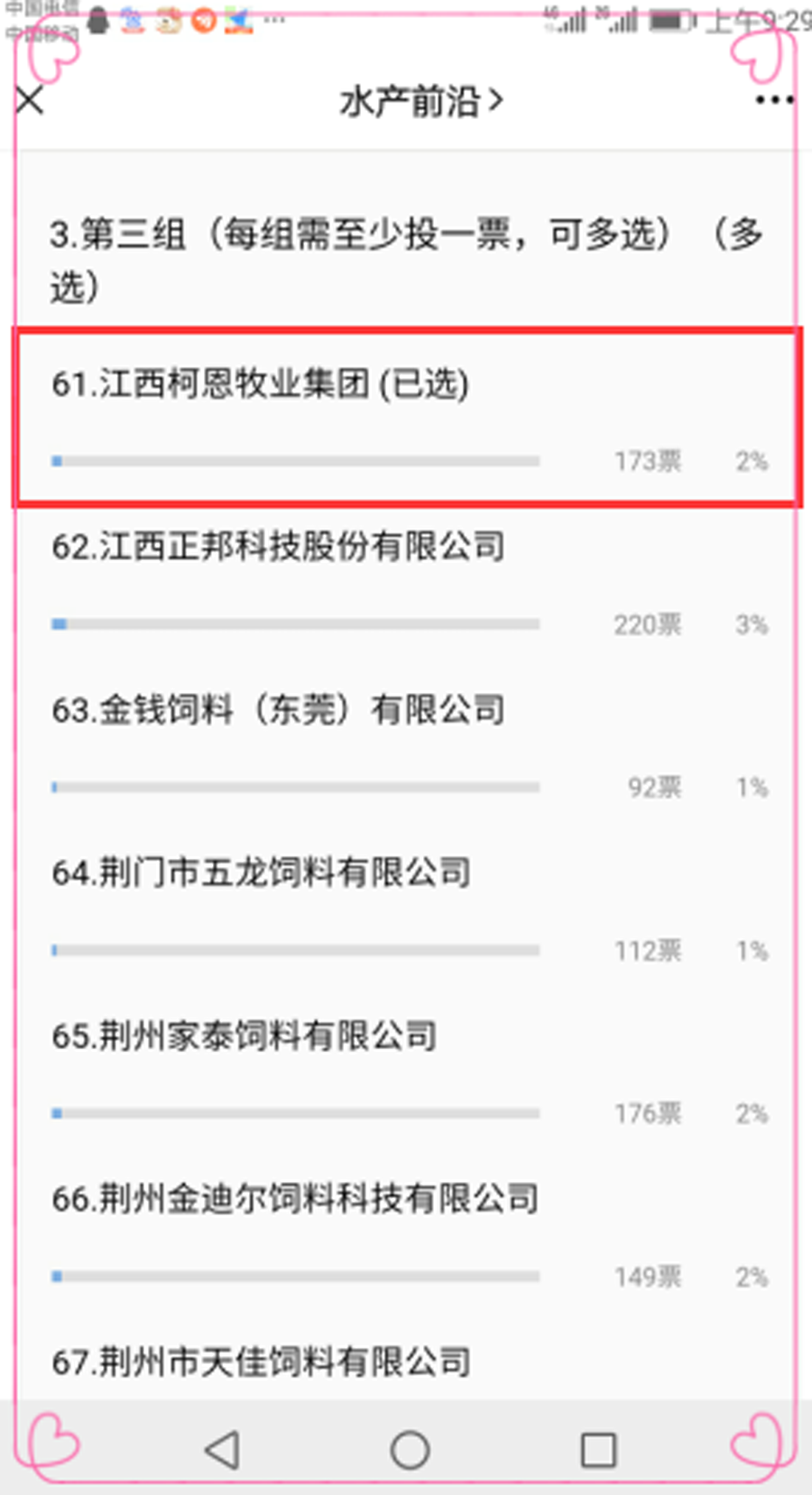Pick option 65 荆州家泰饲料有限公司
This screenshot has height=1495, width=812.
[407, 1075]
